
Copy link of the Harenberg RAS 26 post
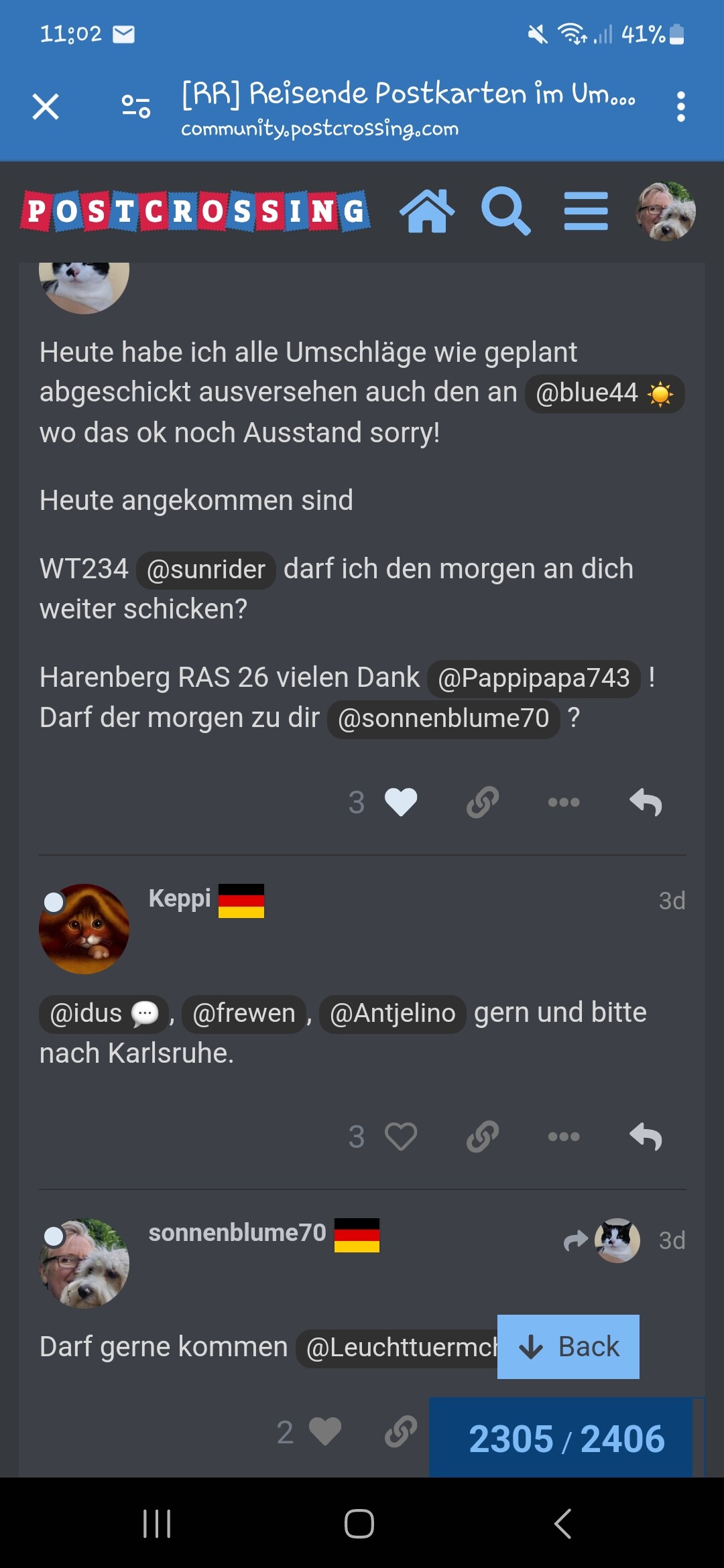pos(483,802)
